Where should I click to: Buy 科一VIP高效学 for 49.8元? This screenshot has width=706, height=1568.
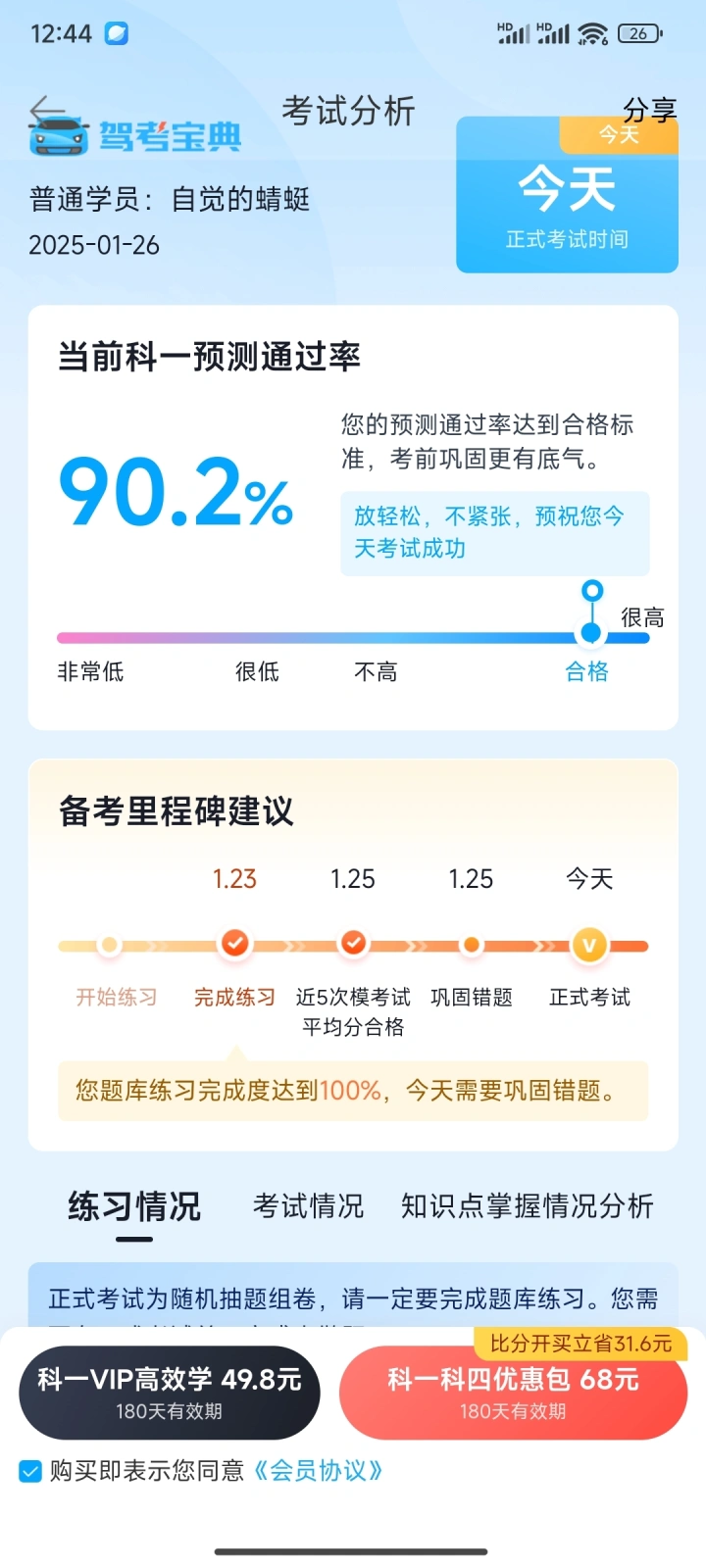tap(170, 1393)
